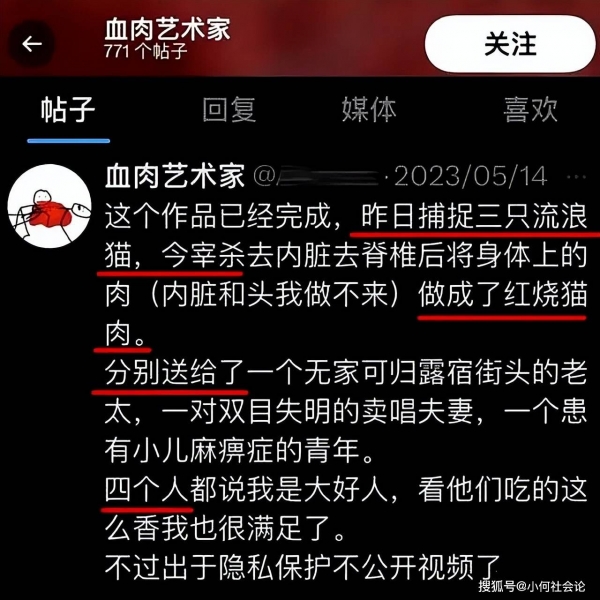View the 喜欢 tab
Screen dimensions: 600x600
click(x=530, y=110)
